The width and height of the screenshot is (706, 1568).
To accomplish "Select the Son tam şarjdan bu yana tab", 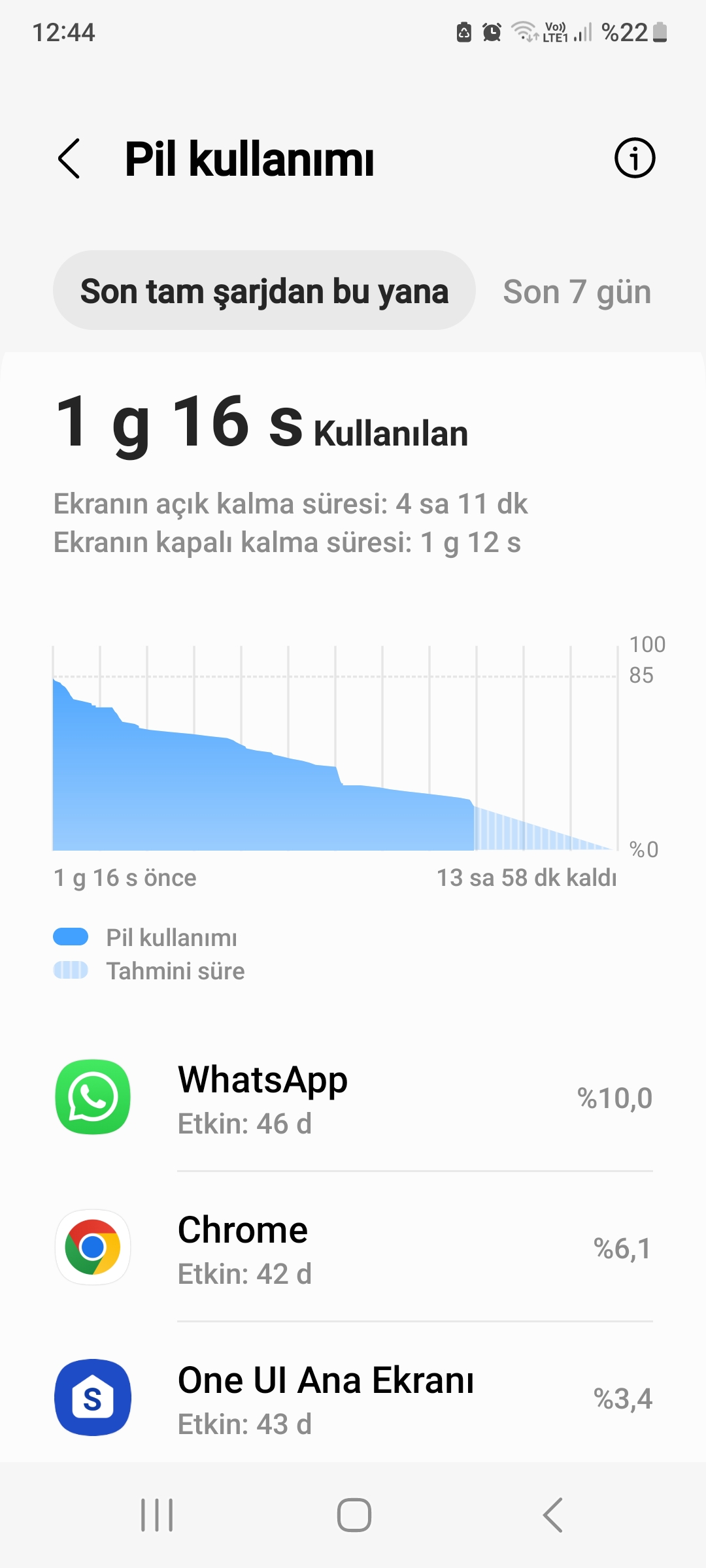I will (x=264, y=291).
